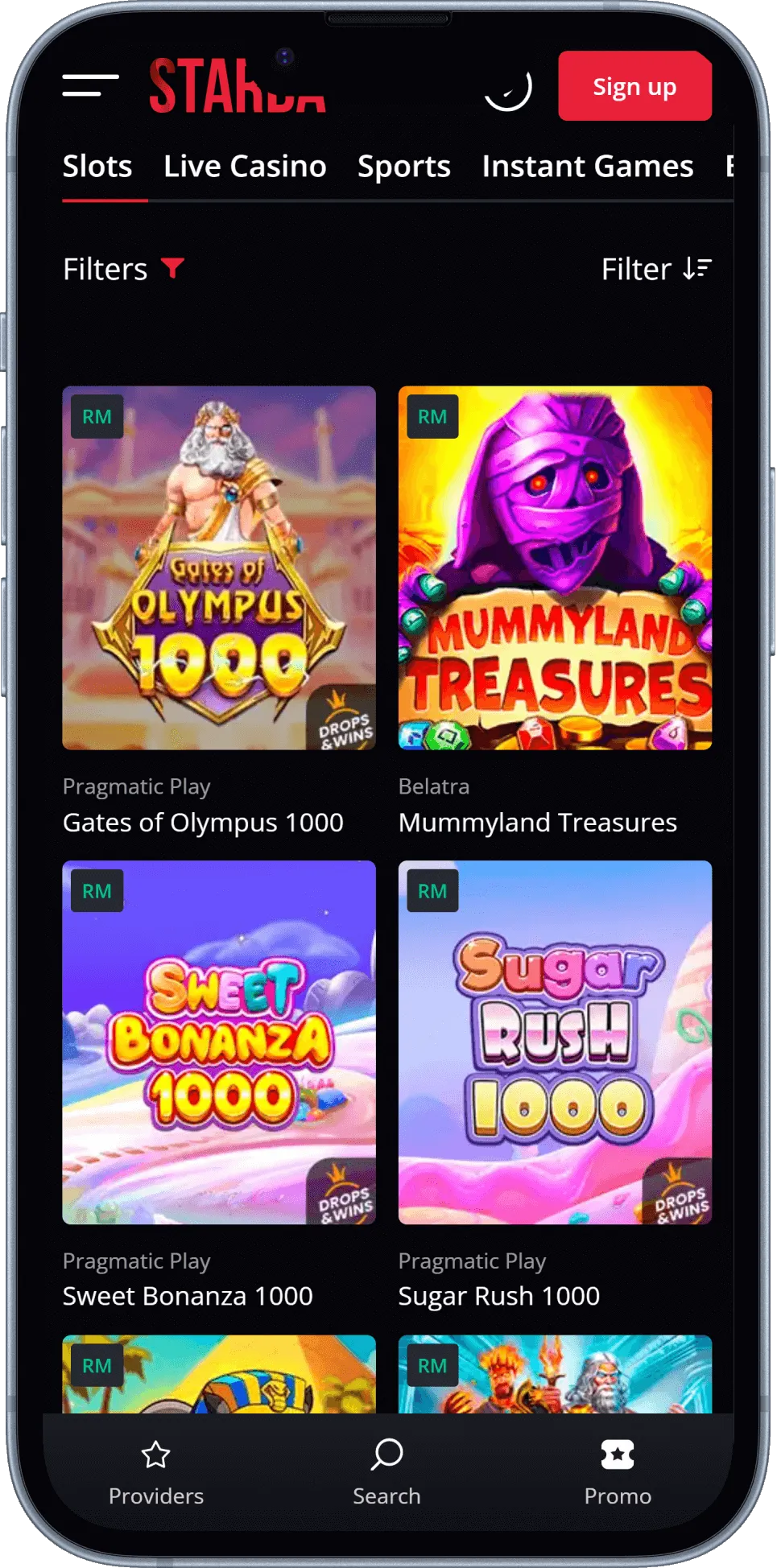This screenshot has width=777, height=1568.
Task: Switch to the Live Casino tab
Action: click(x=245, y=167)
